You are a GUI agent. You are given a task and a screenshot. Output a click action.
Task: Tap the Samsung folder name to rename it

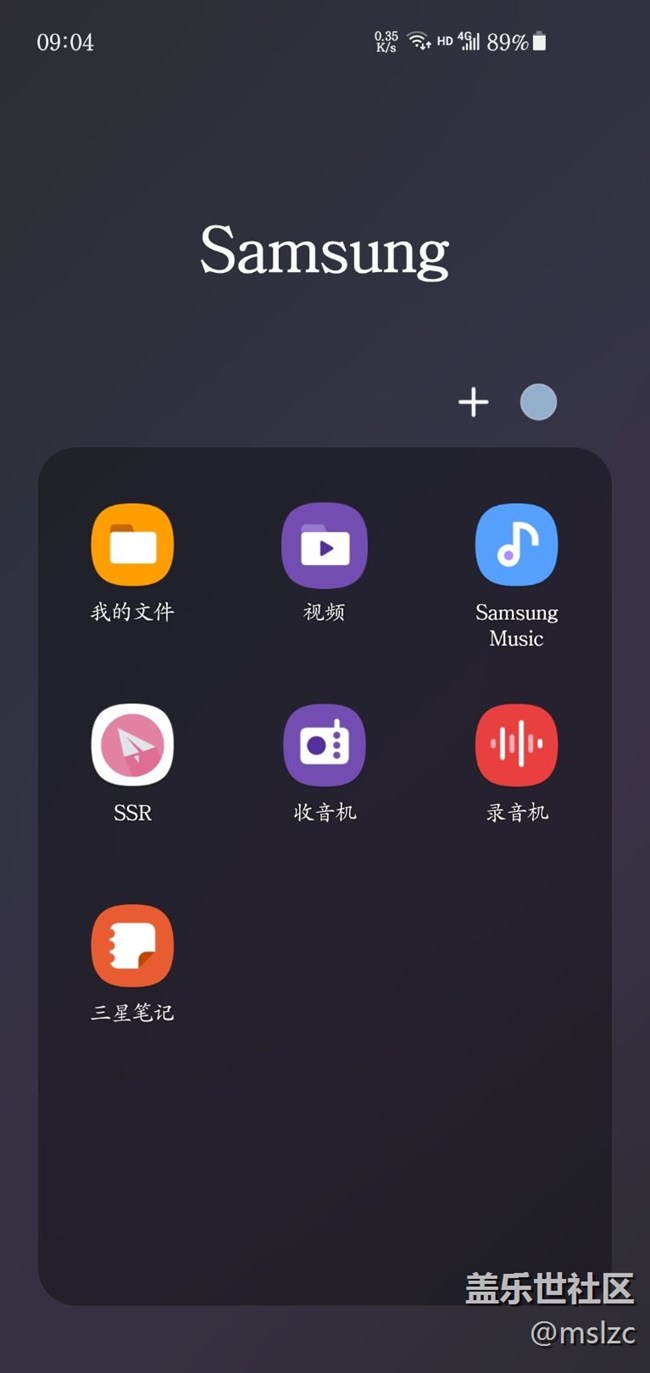pos(325,250)
